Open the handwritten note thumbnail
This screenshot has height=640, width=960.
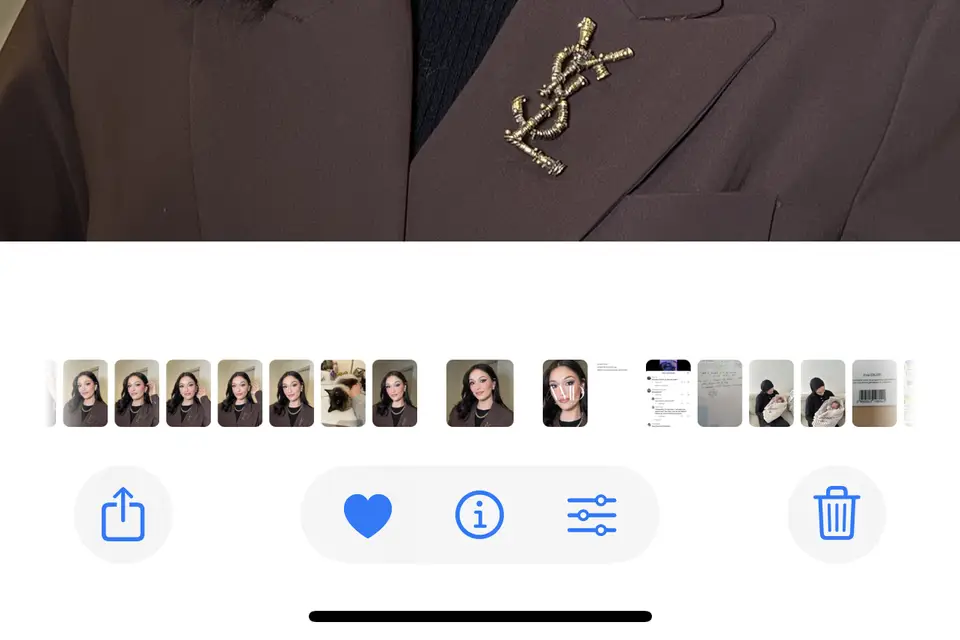[x=720, y=393]
